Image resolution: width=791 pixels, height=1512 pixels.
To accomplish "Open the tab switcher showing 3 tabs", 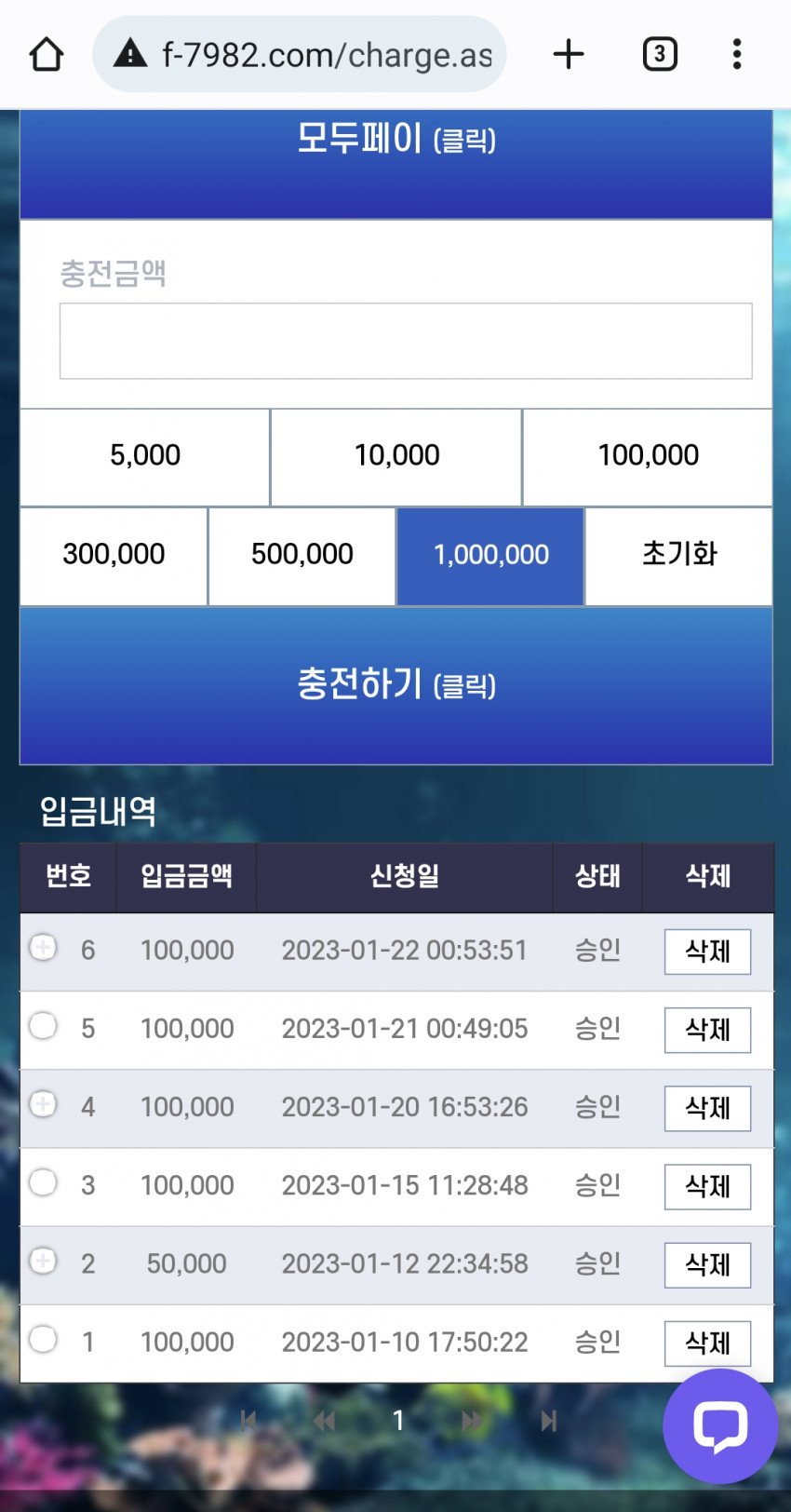I will coord(660,54).
